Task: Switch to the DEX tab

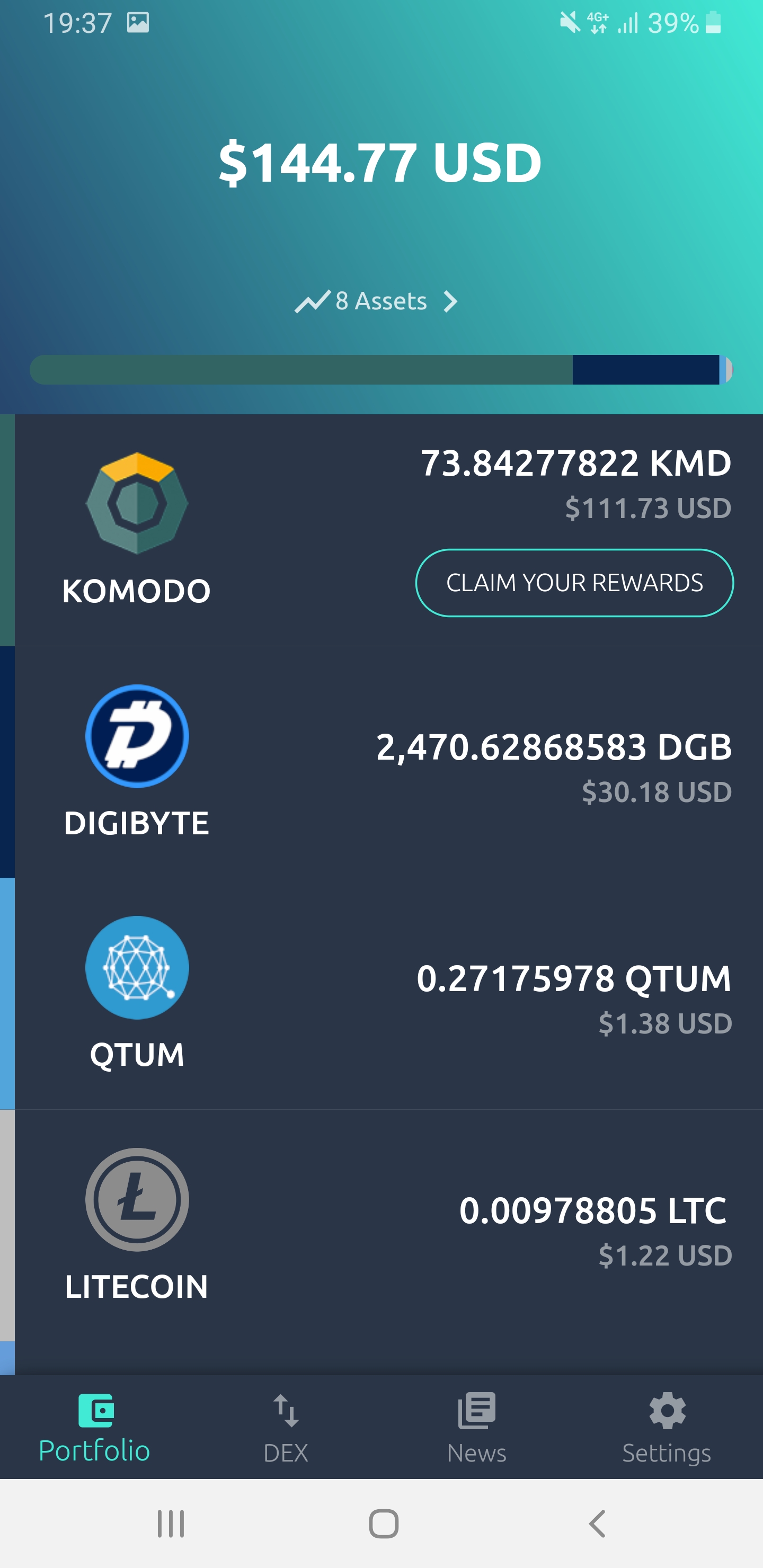Action: coord(286,1428)
